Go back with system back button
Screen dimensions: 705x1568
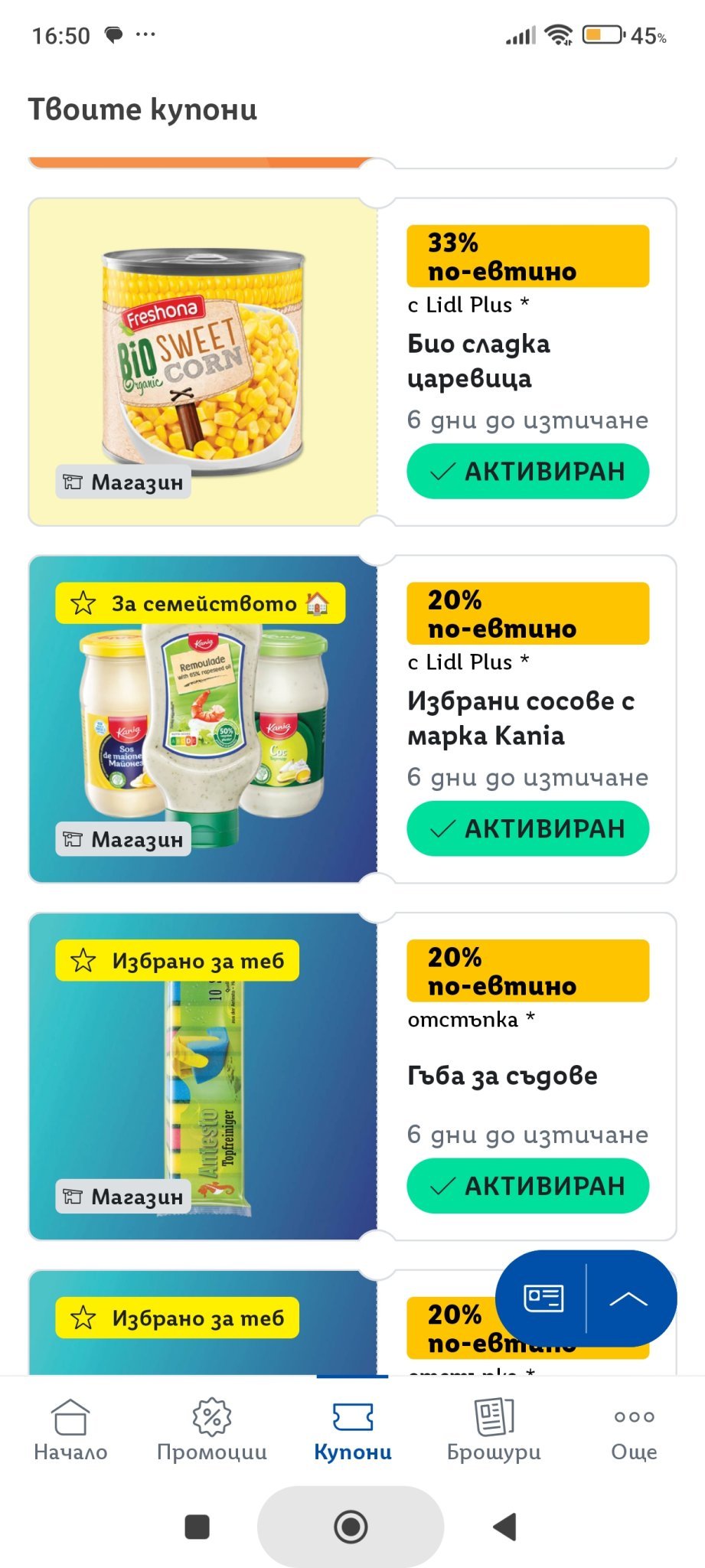504,1527
